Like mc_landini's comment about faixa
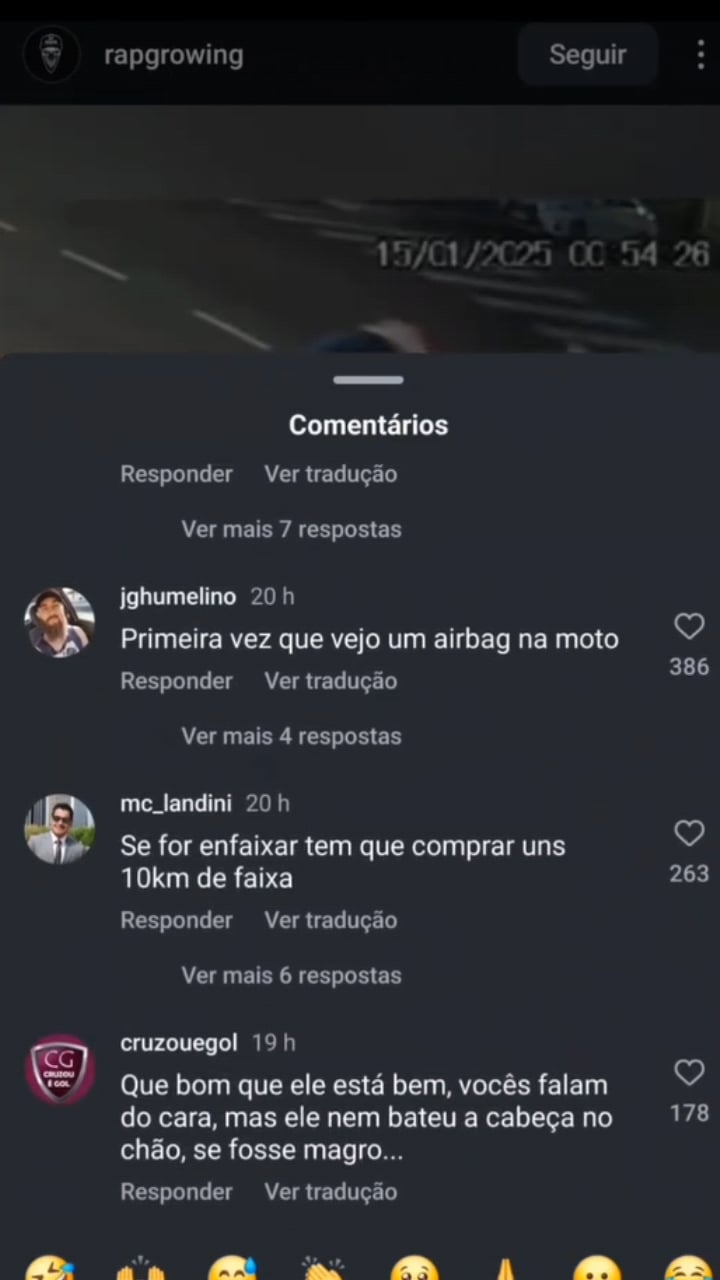This screenshot has width=720, height=1280. tap(689, 833)
